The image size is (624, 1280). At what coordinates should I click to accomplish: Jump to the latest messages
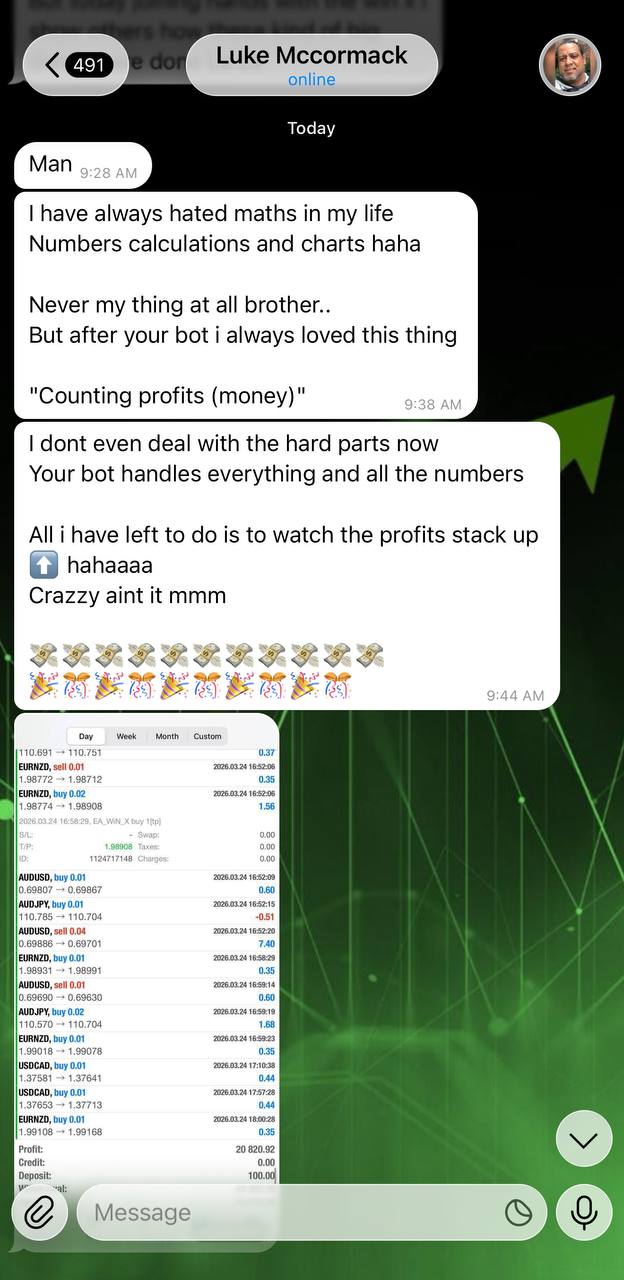(x=583, y=1139)
